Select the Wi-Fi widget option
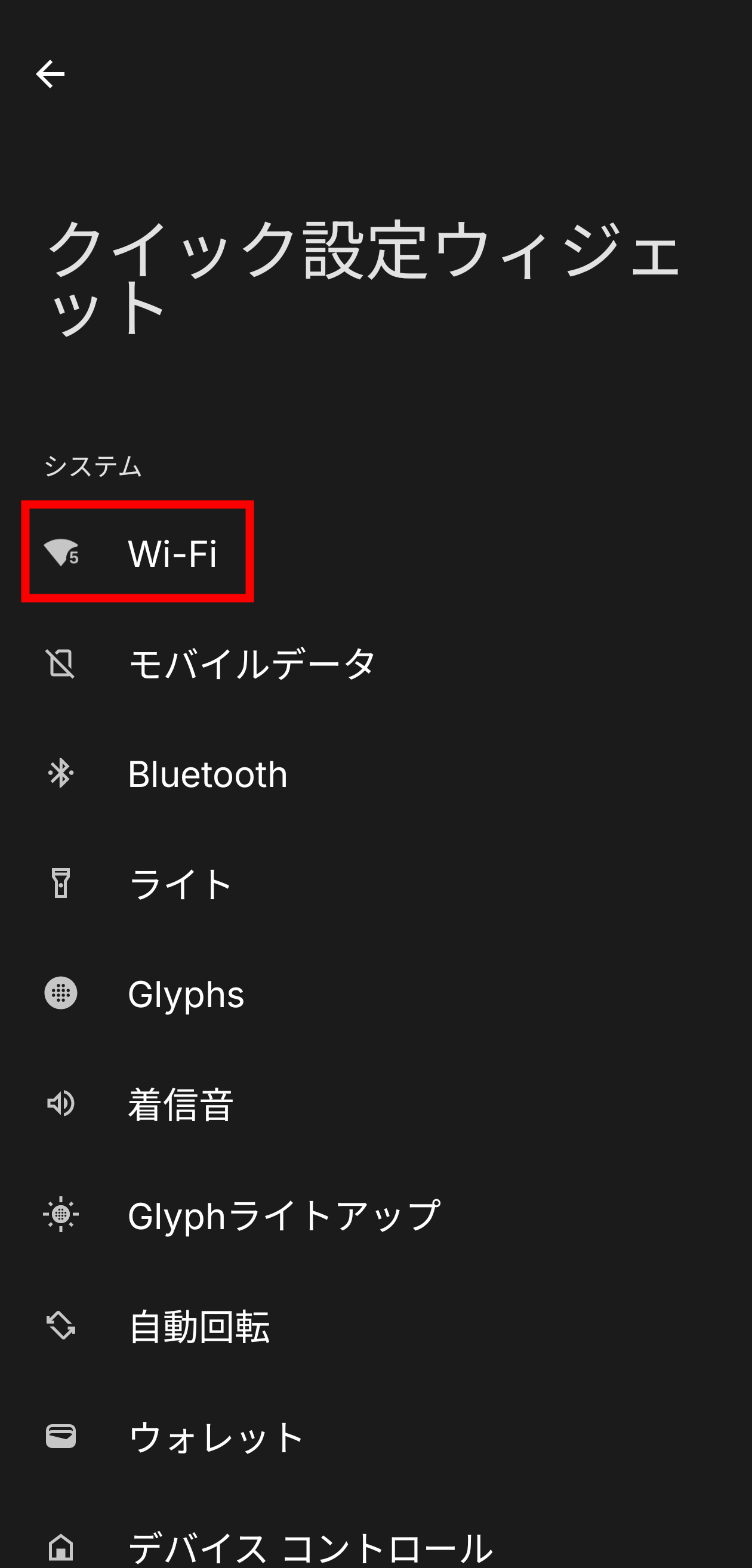 [x=172, y=552]
